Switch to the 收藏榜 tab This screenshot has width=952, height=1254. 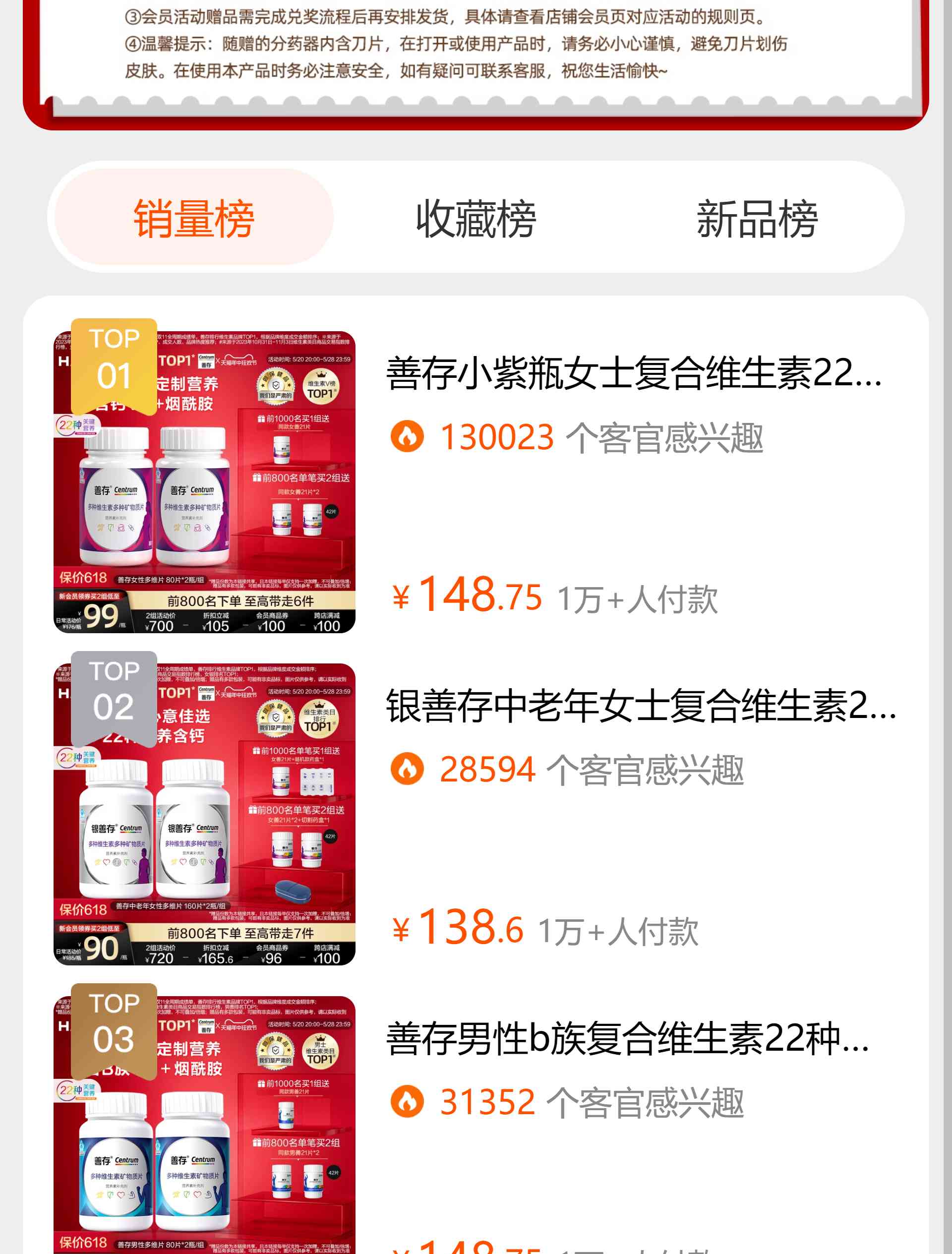coord(476,218)
